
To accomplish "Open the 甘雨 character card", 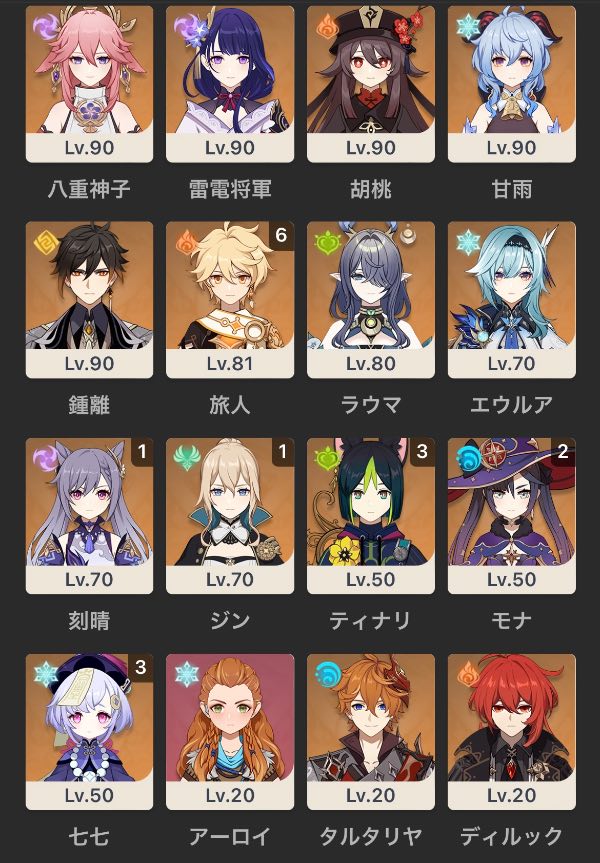I will [x=511, y=82].
